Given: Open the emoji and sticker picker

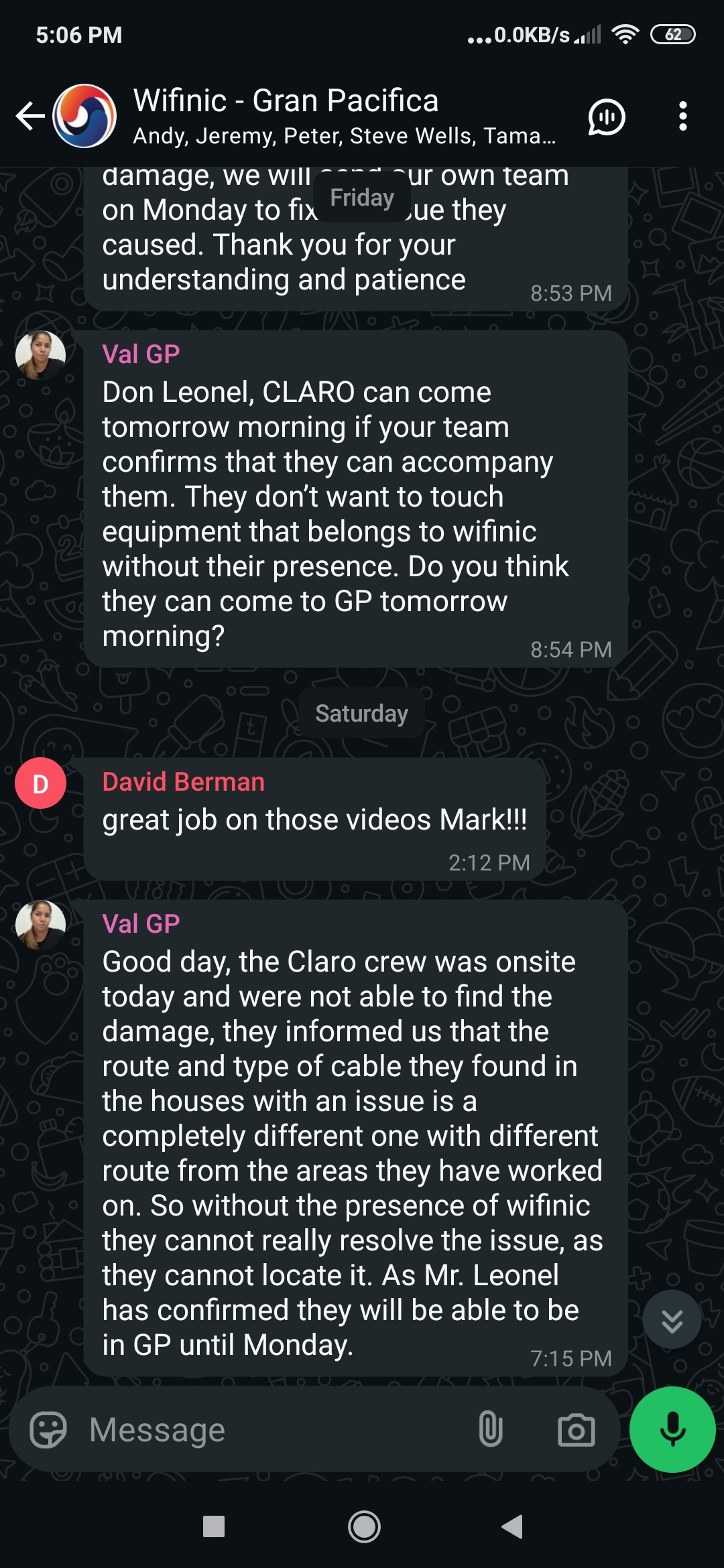Looking at the screenshot, I should tap(48, 1430).
